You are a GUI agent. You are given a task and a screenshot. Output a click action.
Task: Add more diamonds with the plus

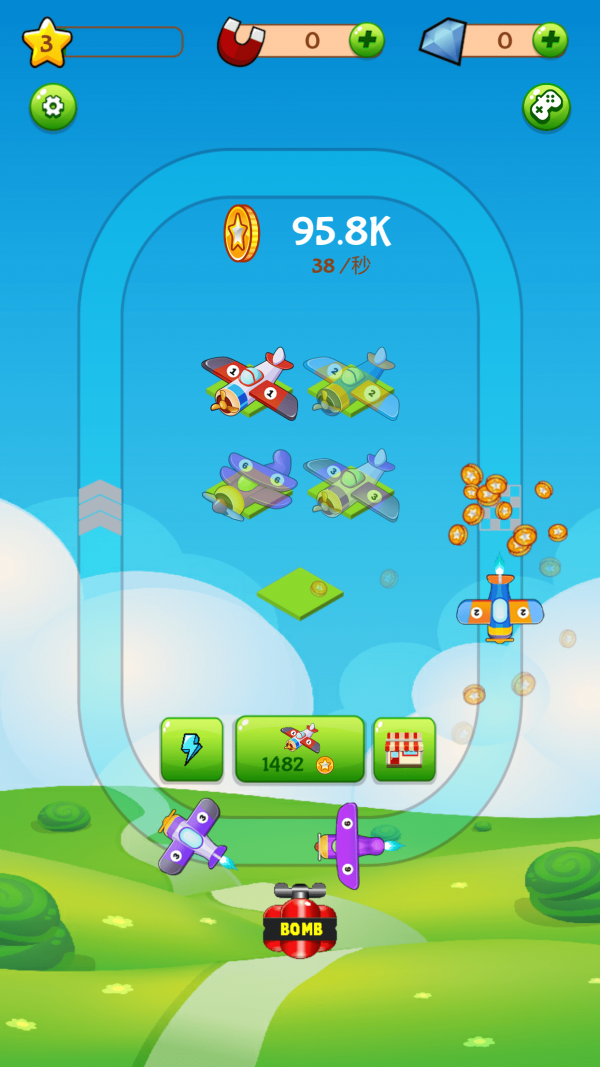coord(550,40)
